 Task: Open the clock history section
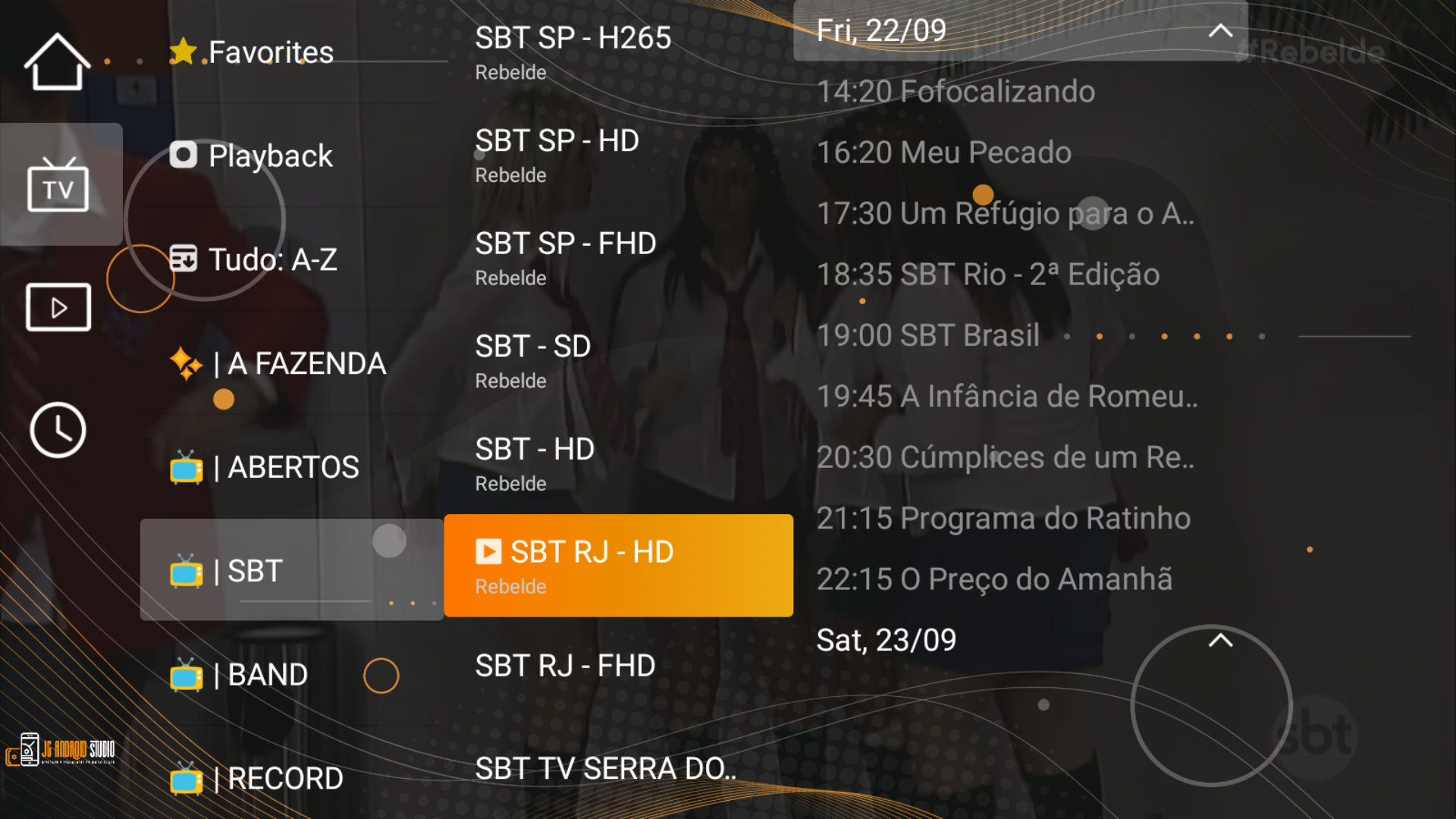[x=58, y=430]
